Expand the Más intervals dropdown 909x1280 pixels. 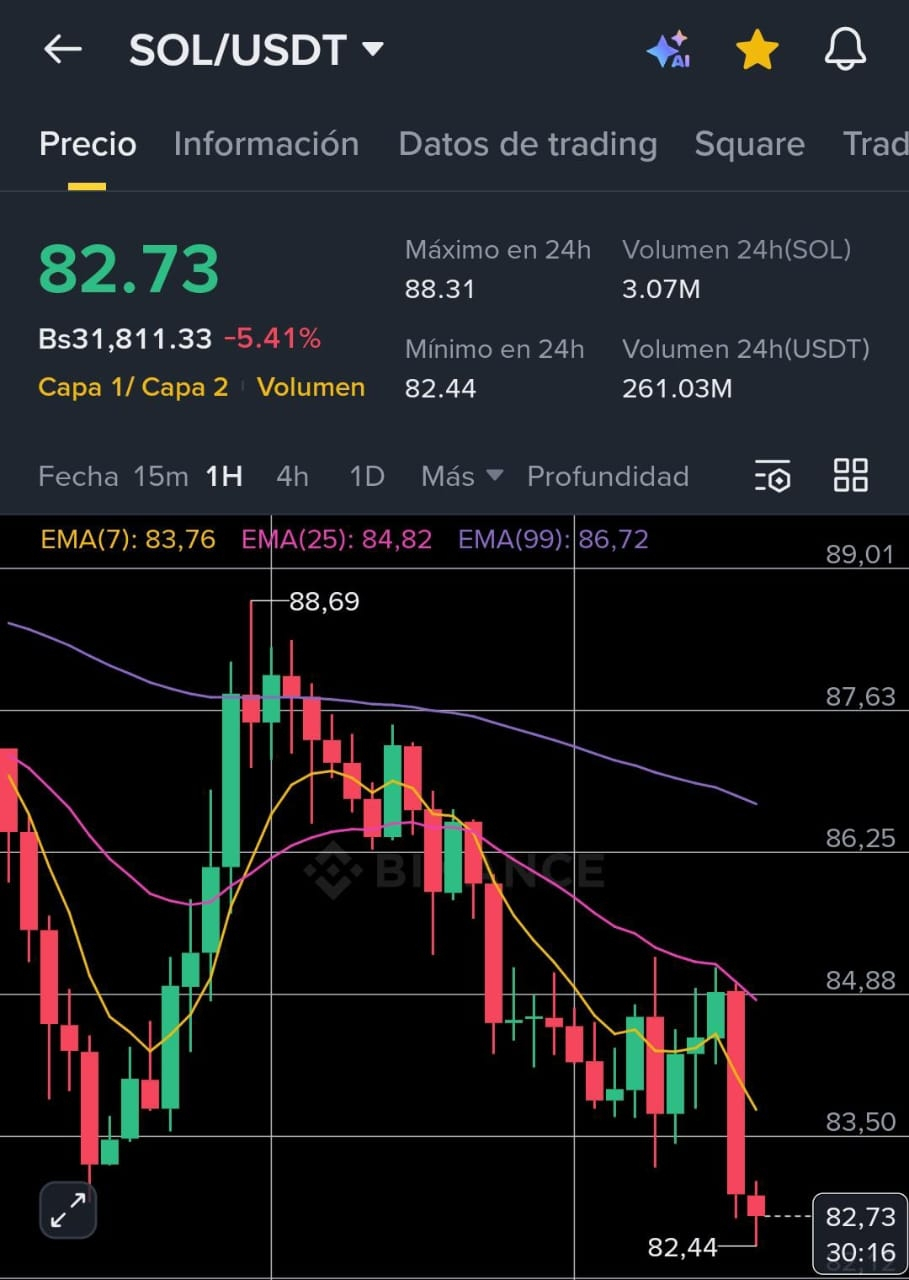tap(461, 476)
